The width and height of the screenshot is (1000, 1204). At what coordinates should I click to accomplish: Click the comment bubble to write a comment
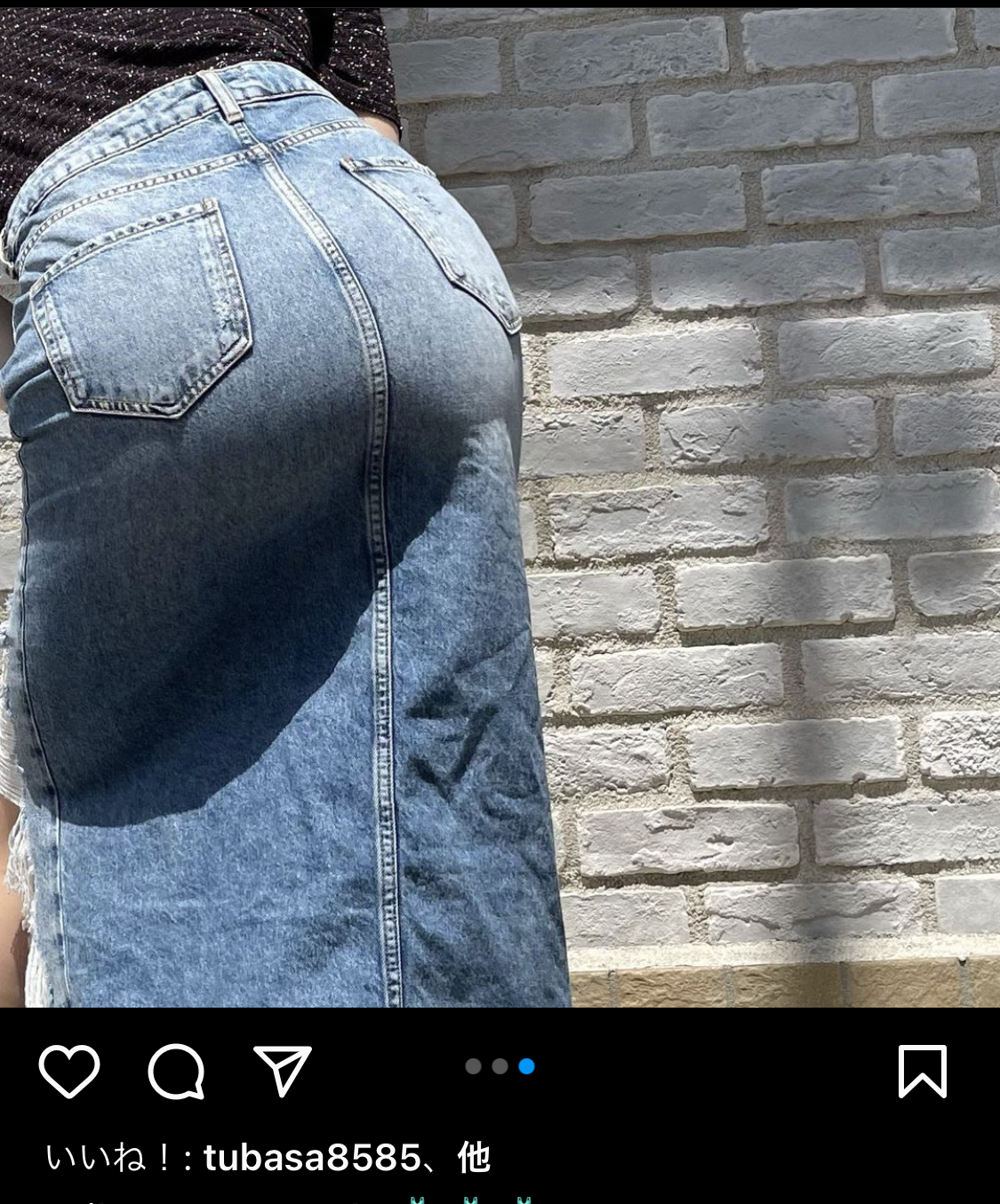pyautogui.click(x=177, y=1073)
